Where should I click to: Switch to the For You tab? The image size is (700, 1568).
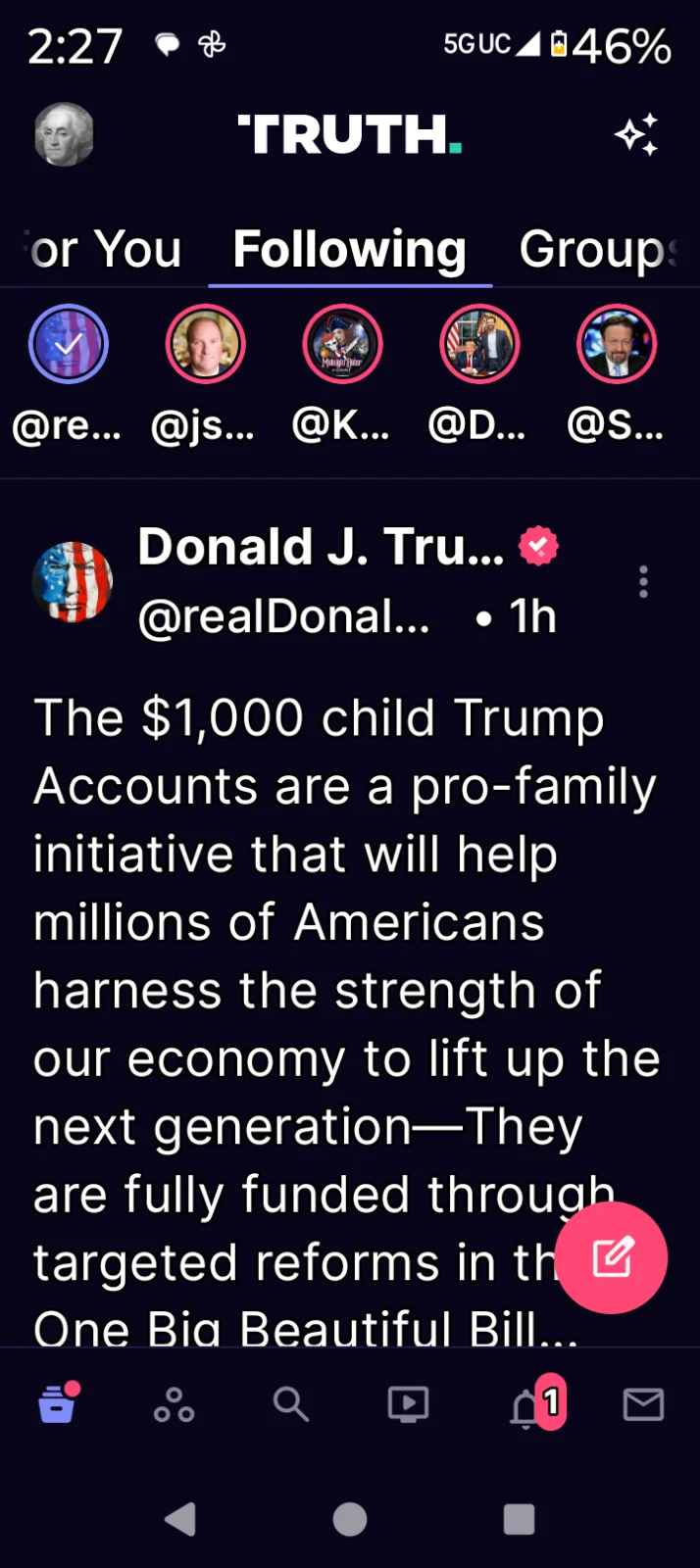105,249
